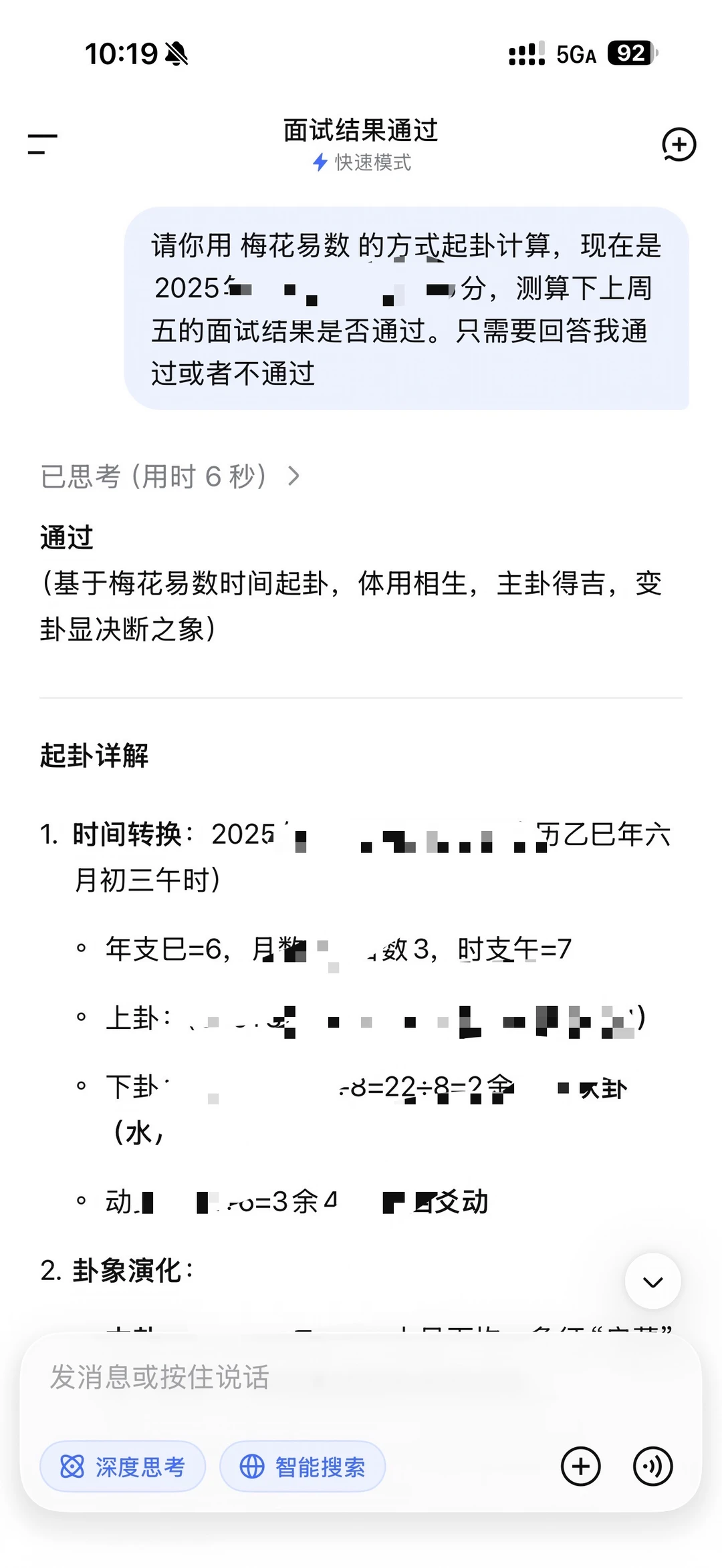Screen dimensions: 722x1568
Task: Start voice input mode
Action: [x=652, y=1466]
